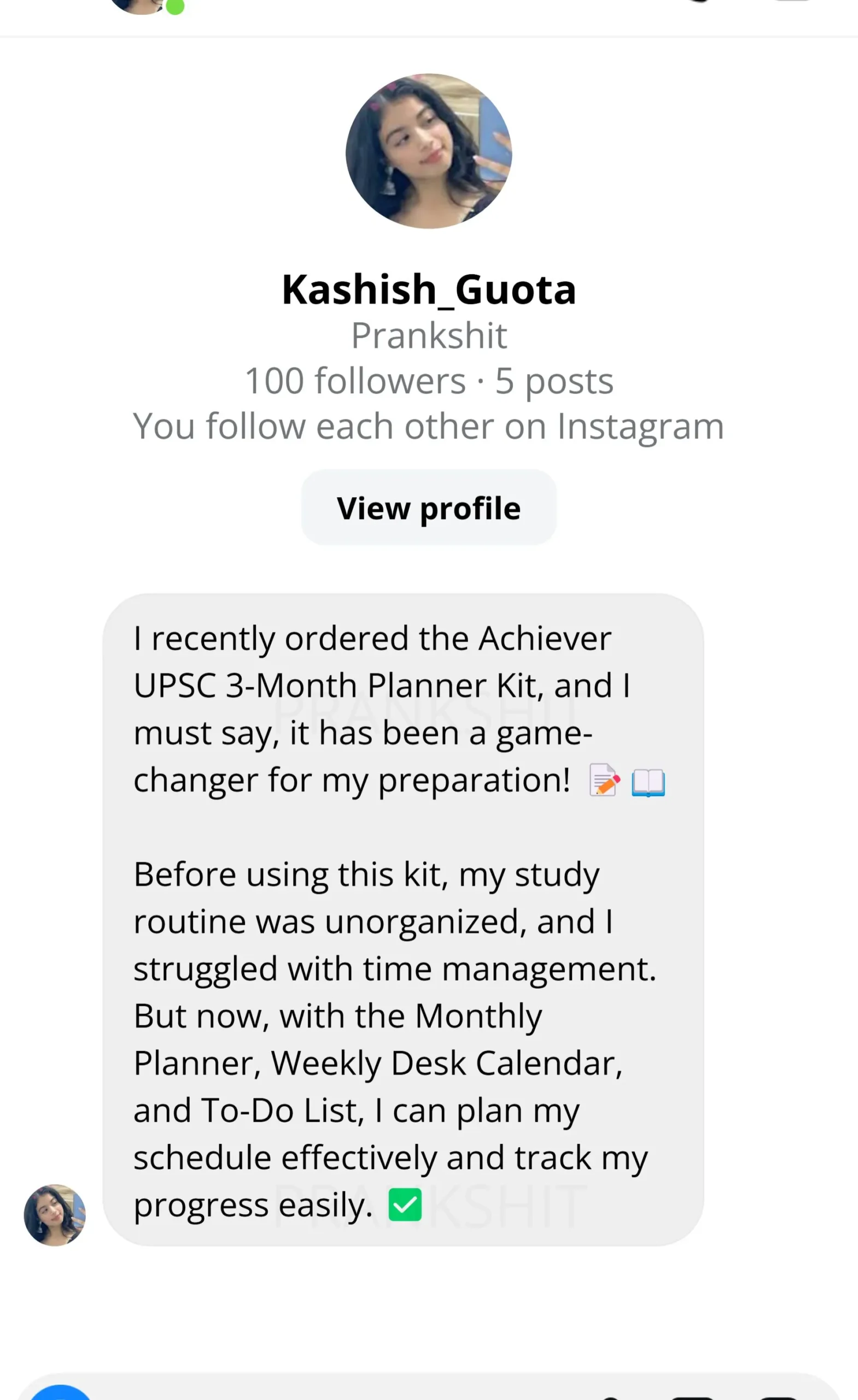
Task: Tap the View profile button
Action: point(428,507)
